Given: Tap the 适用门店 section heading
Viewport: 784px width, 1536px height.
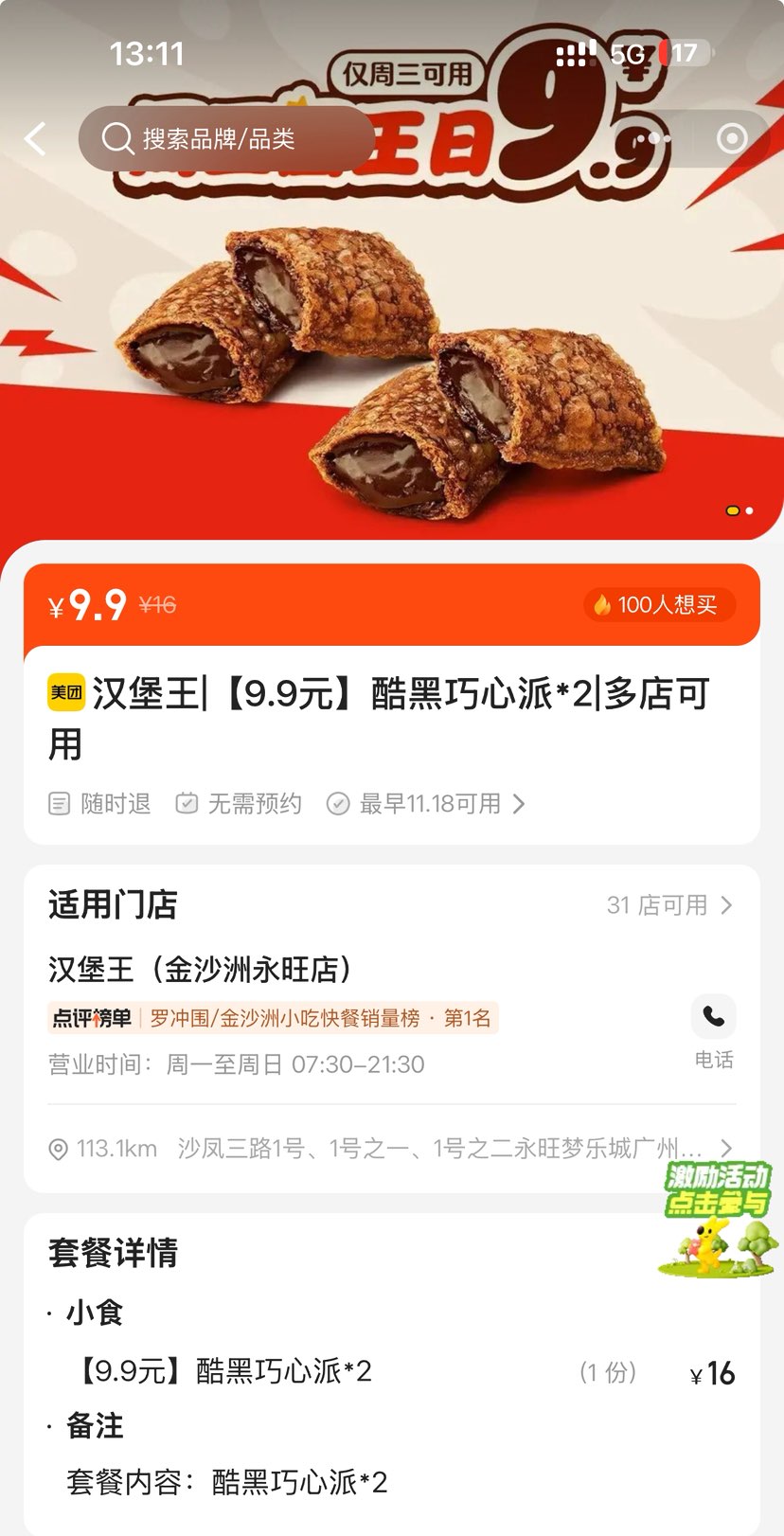Looking at the screenshot, I should [x=113, y=905].
